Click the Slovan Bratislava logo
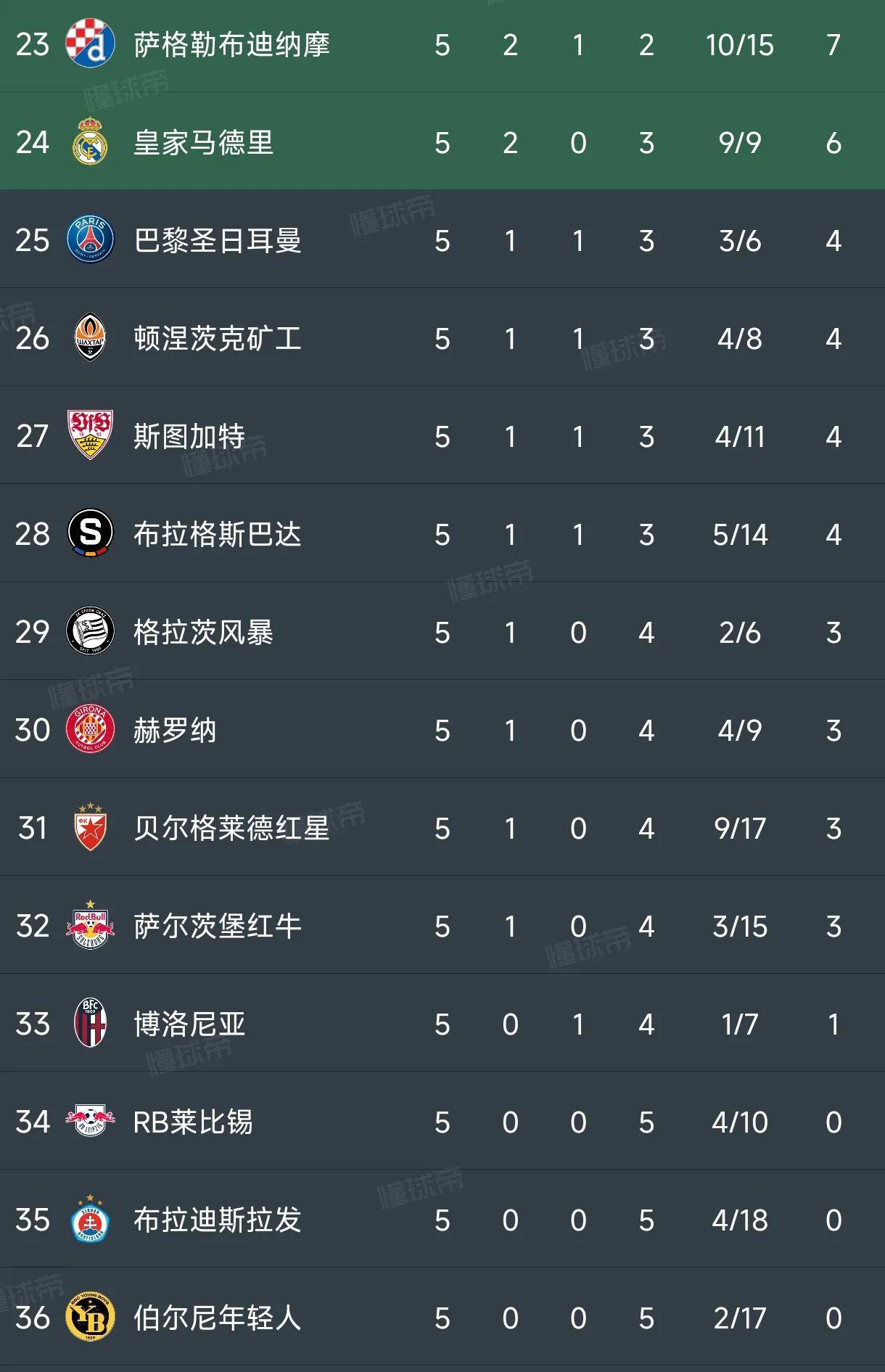Screen dimensions: 885x1372 tap(89, 1220)
